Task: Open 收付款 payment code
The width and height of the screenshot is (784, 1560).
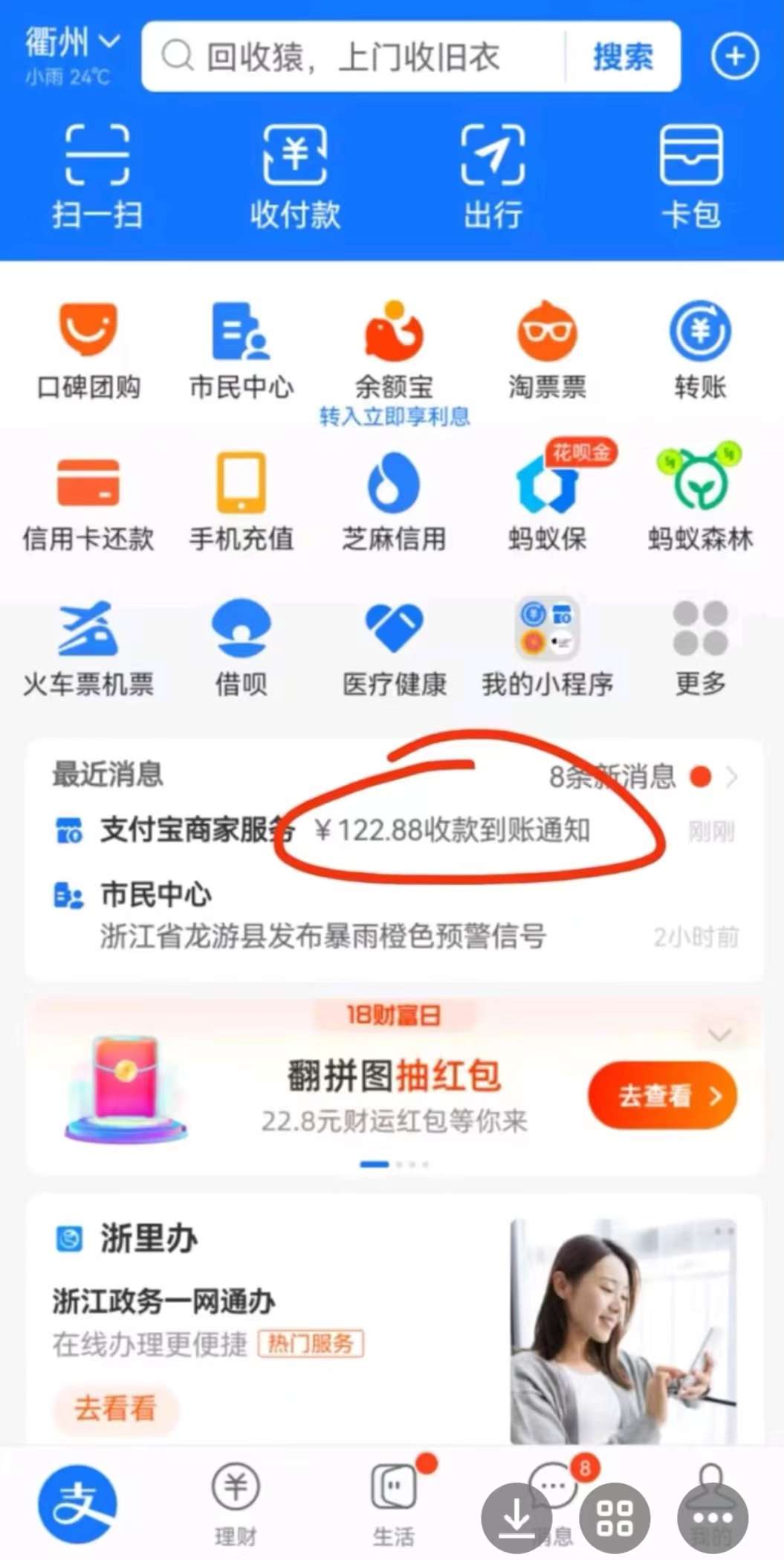Action: point(295,177)
